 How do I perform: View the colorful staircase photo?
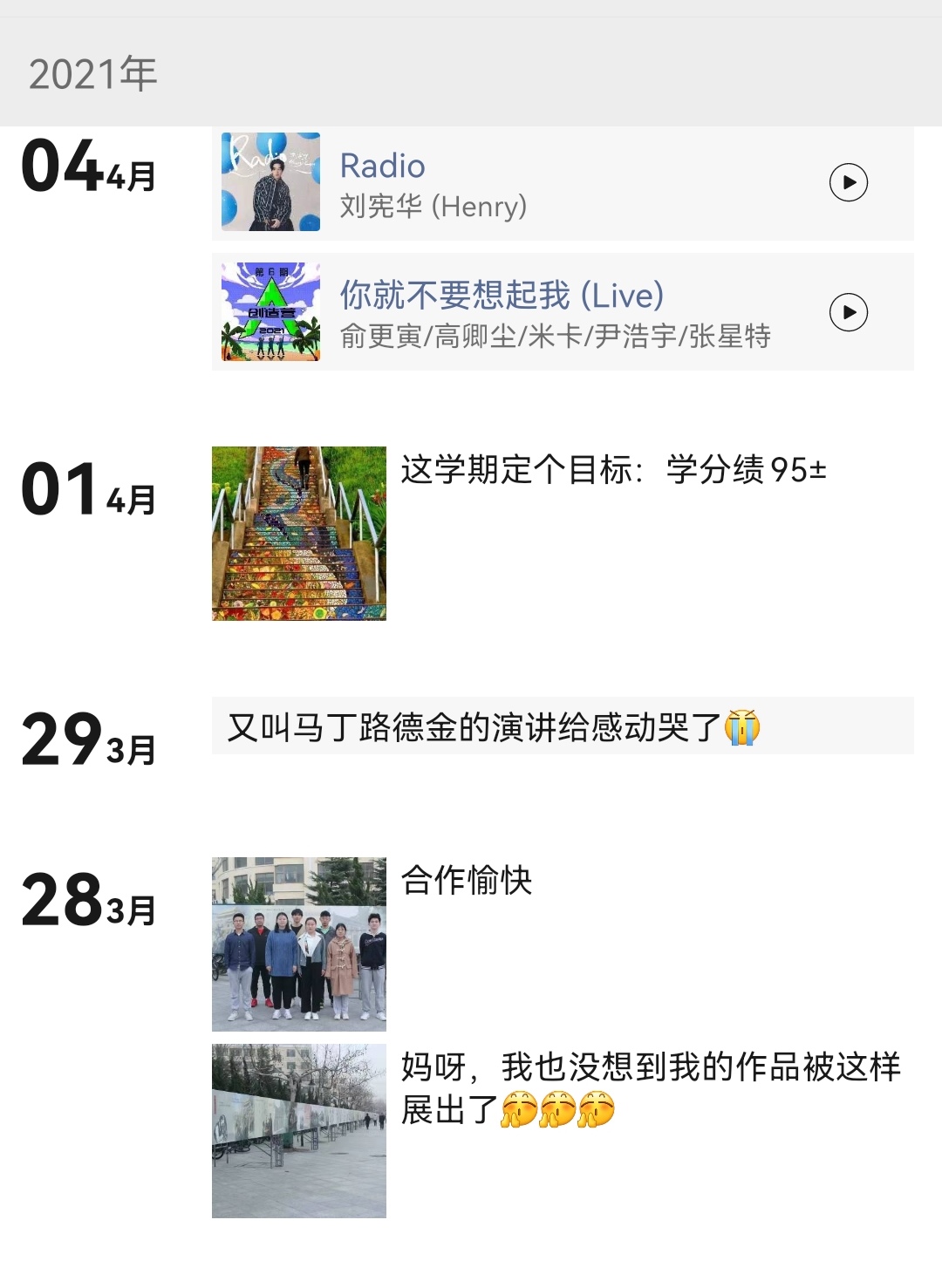coord(299,532)
